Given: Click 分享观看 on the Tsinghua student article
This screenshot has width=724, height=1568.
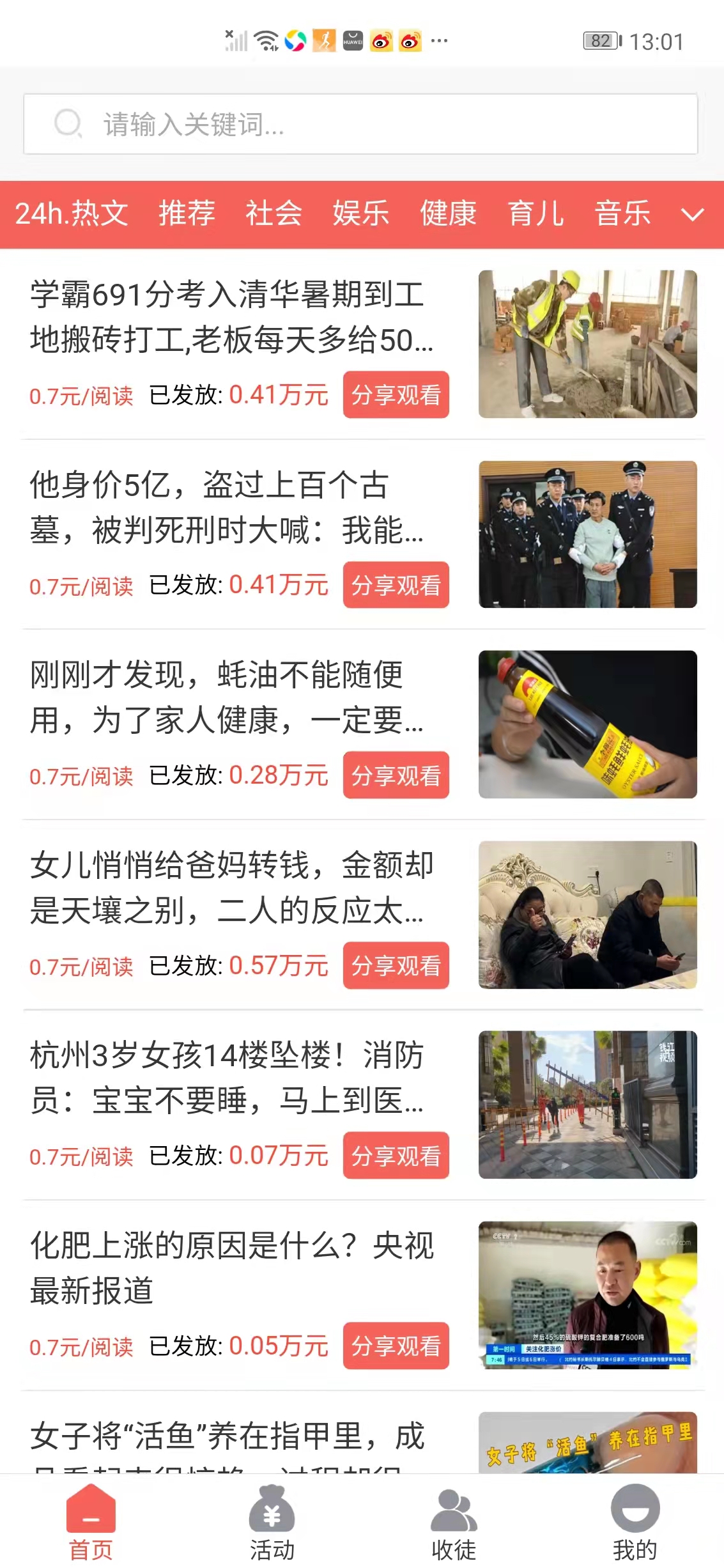Looking at the screenshot, I should tap(396, 395).
